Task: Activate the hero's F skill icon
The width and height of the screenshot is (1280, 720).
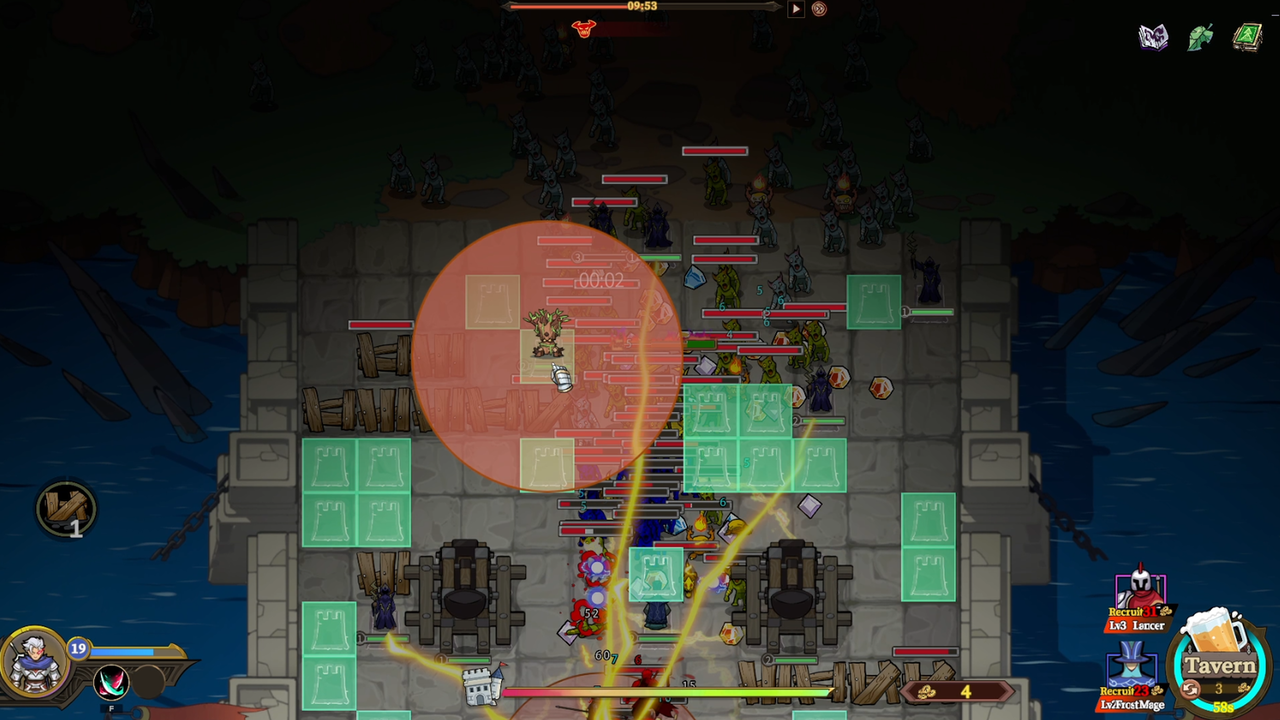Action: (x=110, y=683)
